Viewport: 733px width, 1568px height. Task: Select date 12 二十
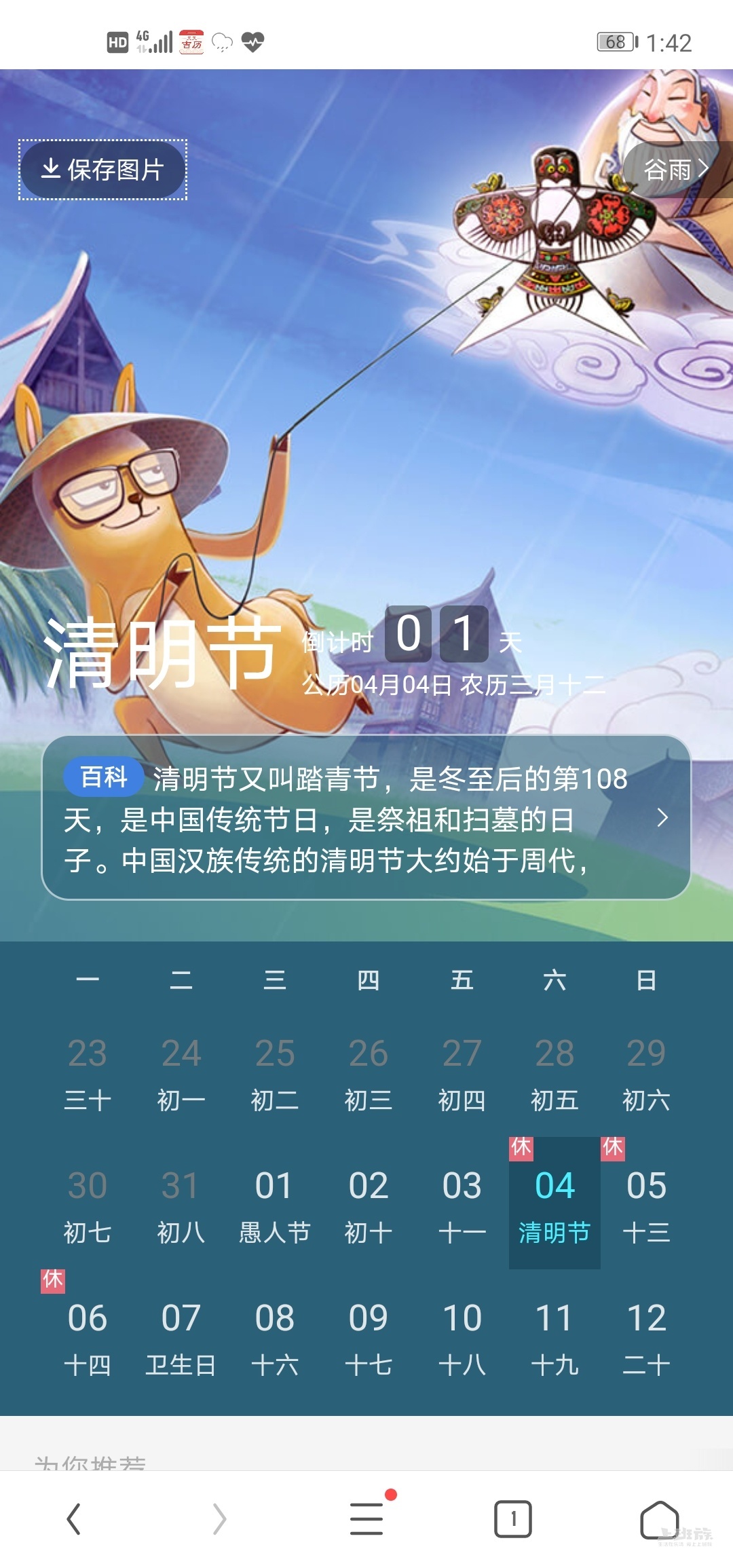tap(646, 1336)
